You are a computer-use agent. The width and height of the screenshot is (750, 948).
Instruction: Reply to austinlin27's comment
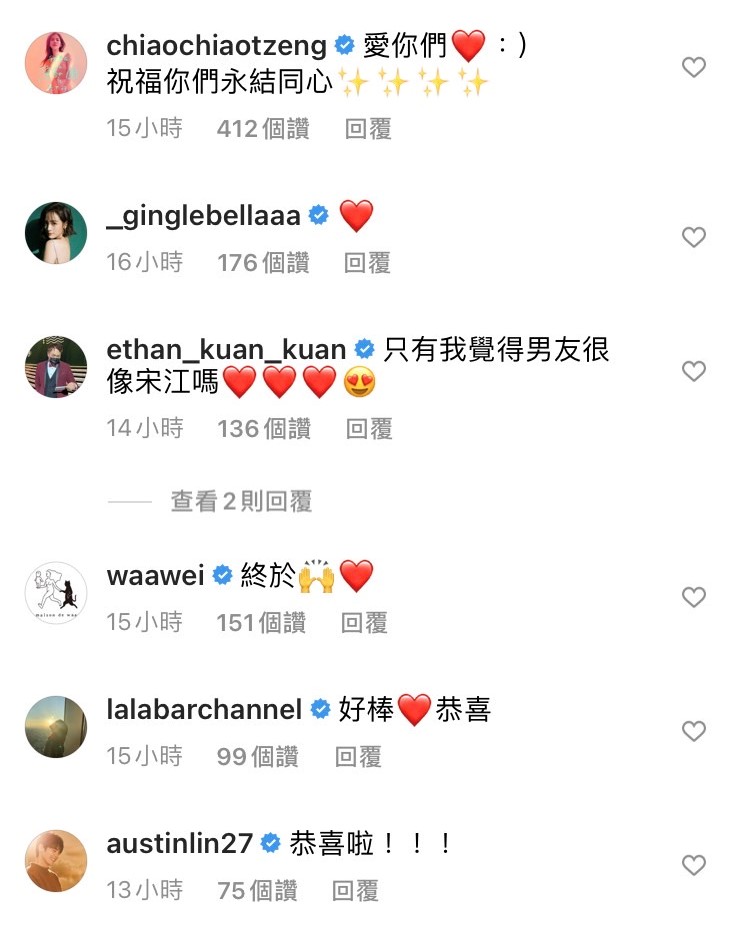click(356, 890)
